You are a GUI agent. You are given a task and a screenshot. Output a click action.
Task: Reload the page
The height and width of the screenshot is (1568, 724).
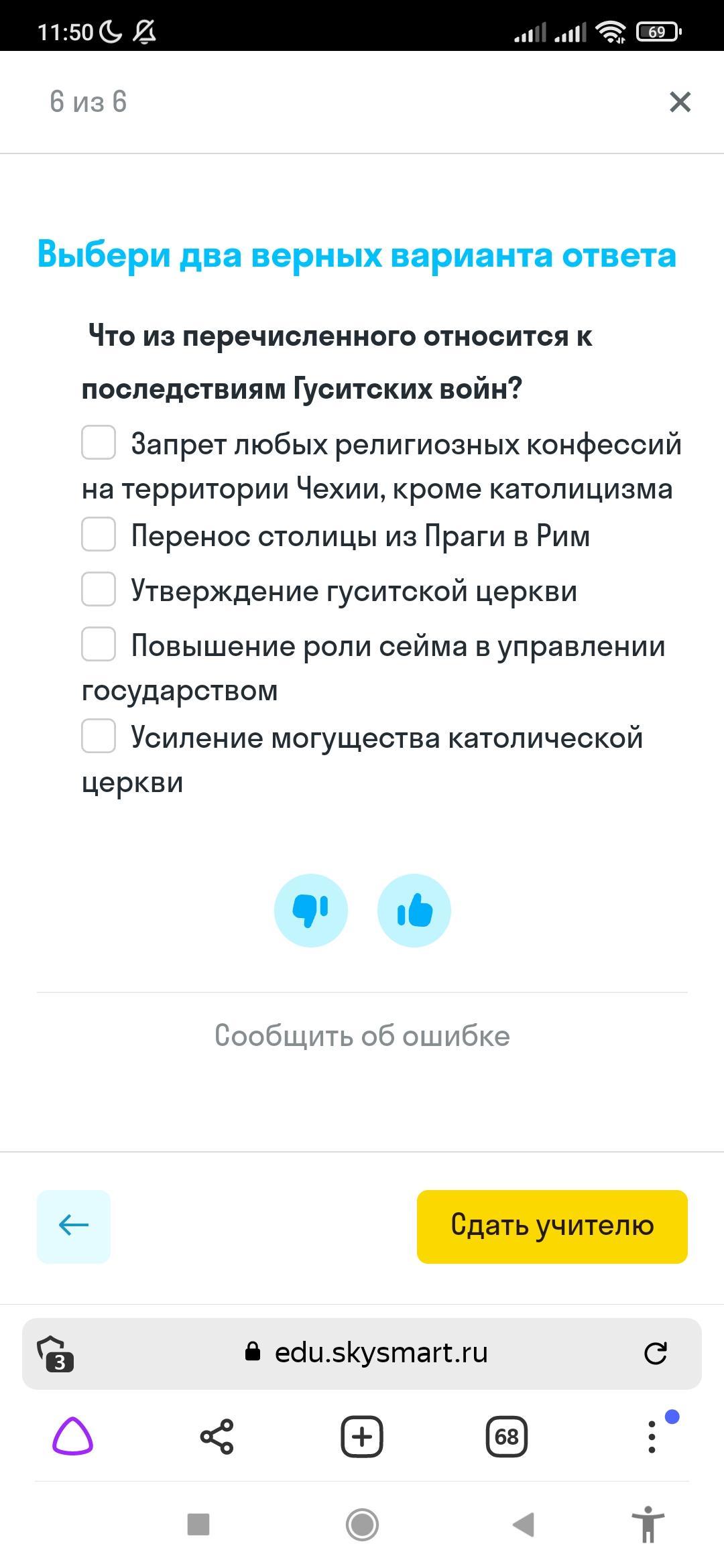click(655, 1353)
